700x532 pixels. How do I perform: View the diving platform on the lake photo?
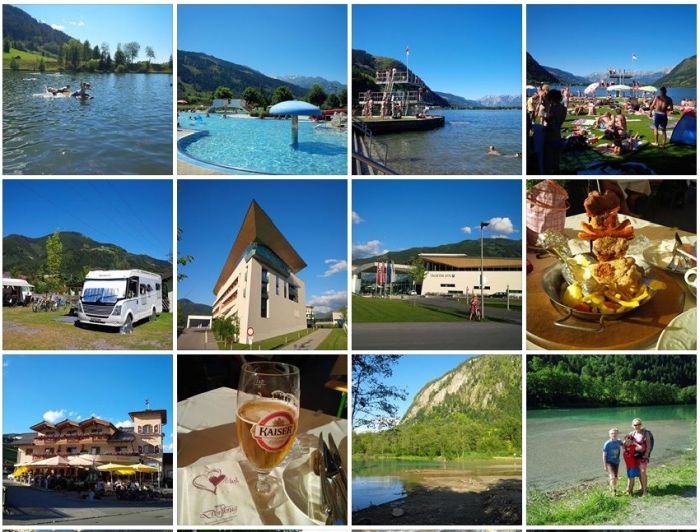(436, 89)
